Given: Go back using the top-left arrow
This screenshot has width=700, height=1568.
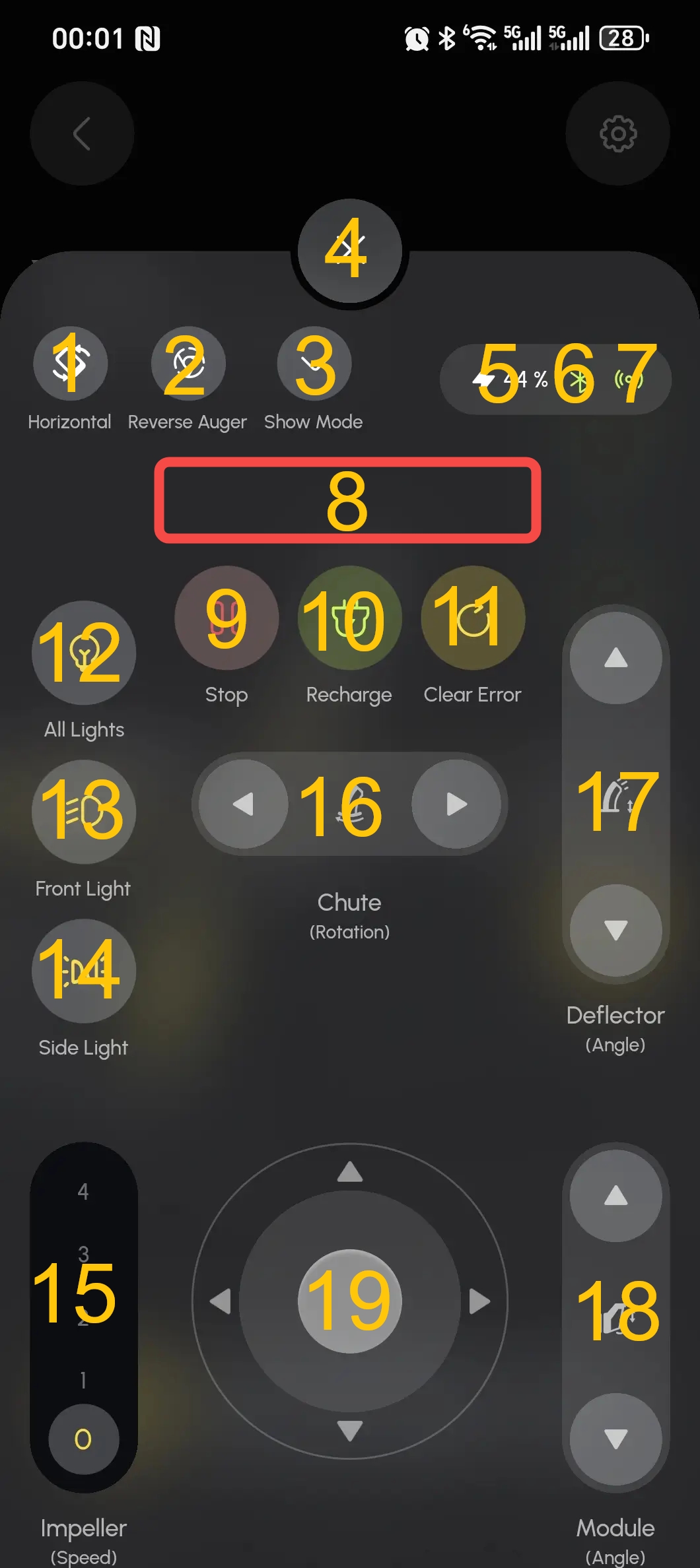Looking at the screenshot, I should pyautogui.click(x=82, y=134).
